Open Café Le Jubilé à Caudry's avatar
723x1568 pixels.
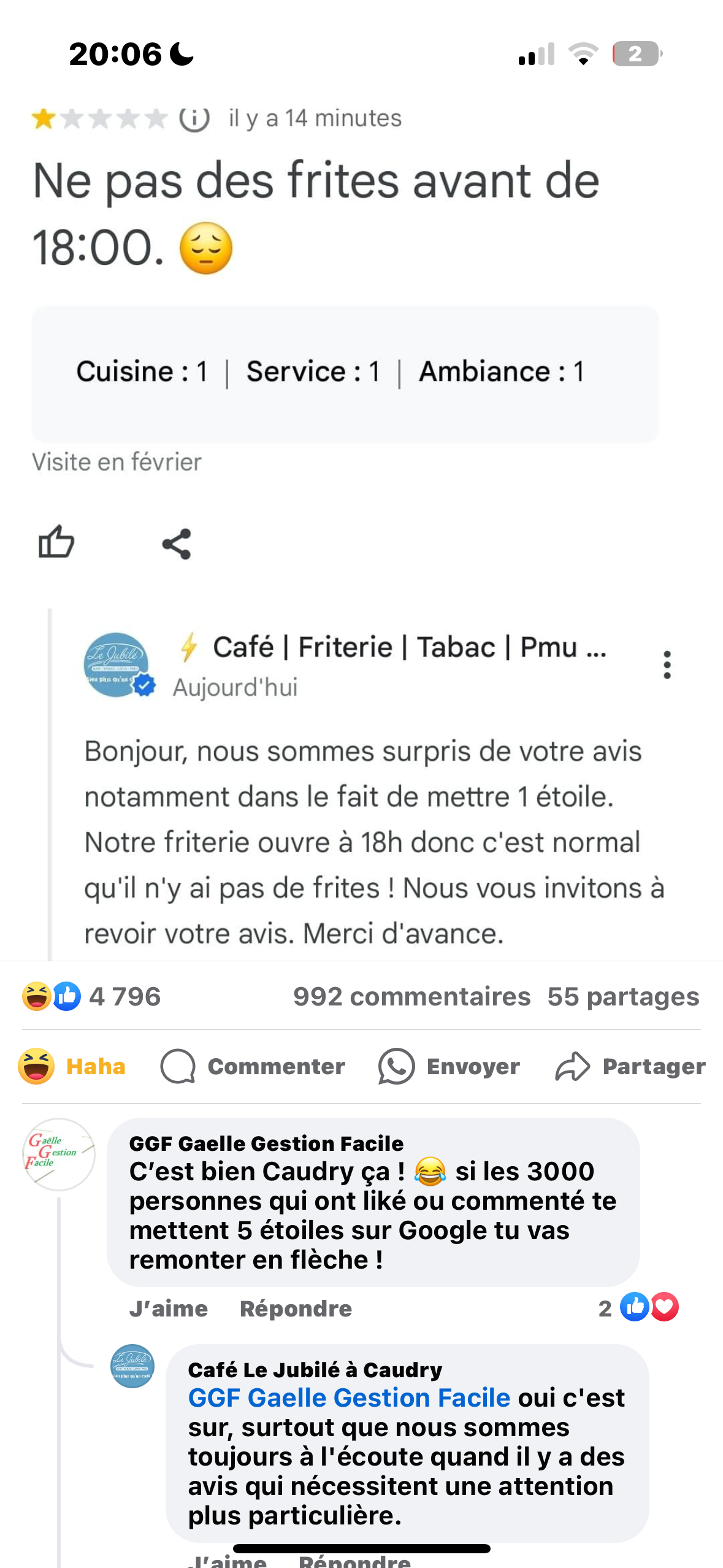pos(132,1366)
